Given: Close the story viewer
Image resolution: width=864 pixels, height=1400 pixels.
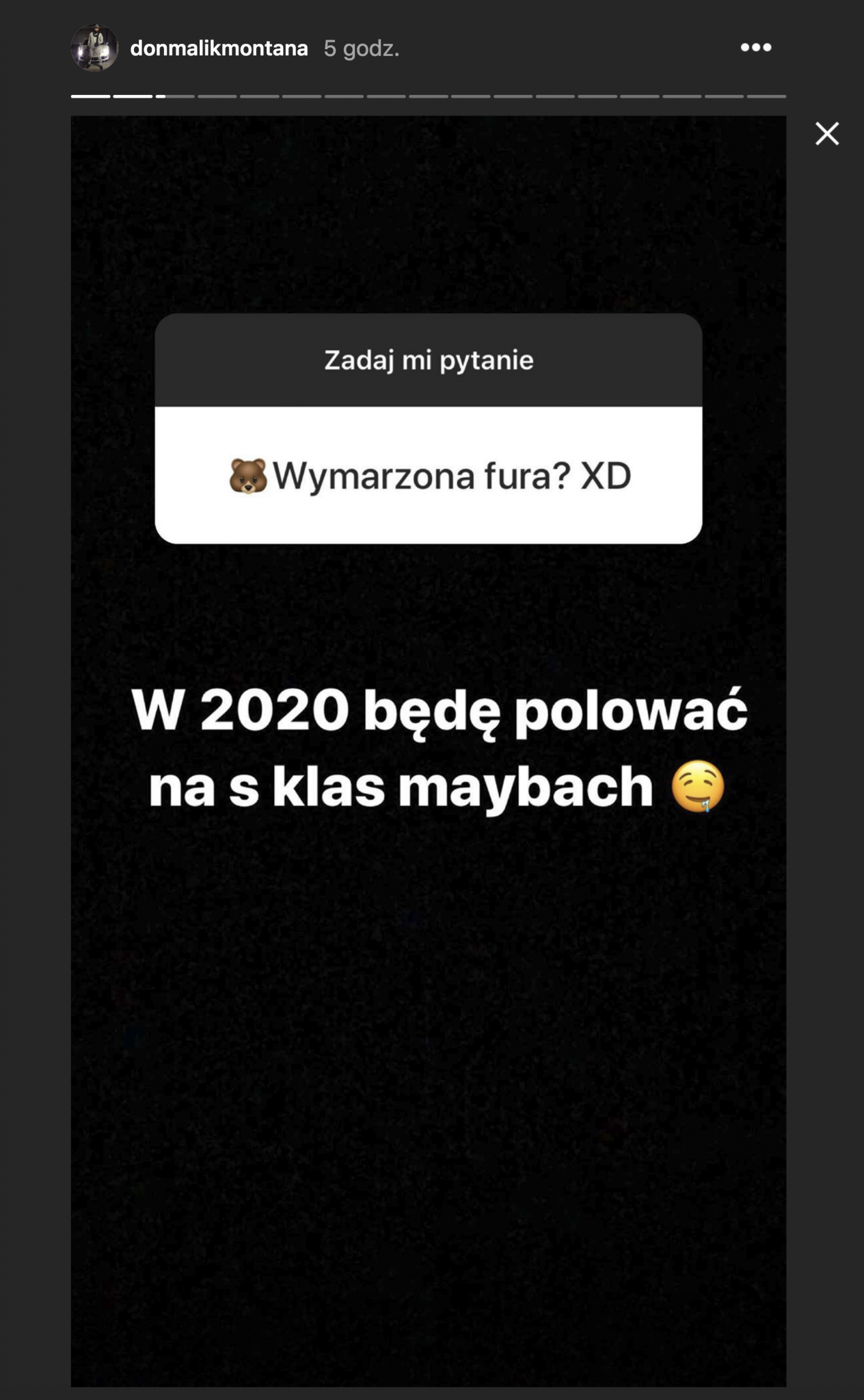Looking at the screenshot, I should (826, 134).
